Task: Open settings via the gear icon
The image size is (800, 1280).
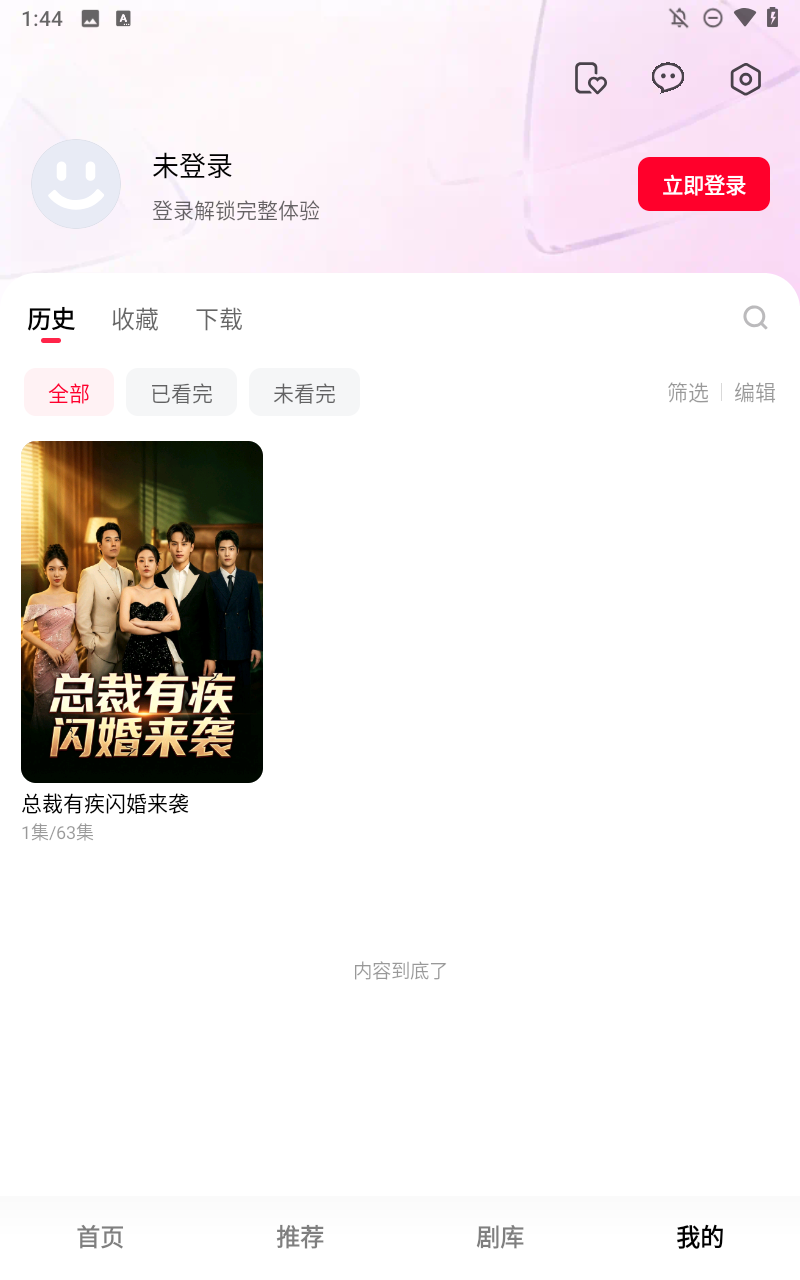Action: coord(745,79)
